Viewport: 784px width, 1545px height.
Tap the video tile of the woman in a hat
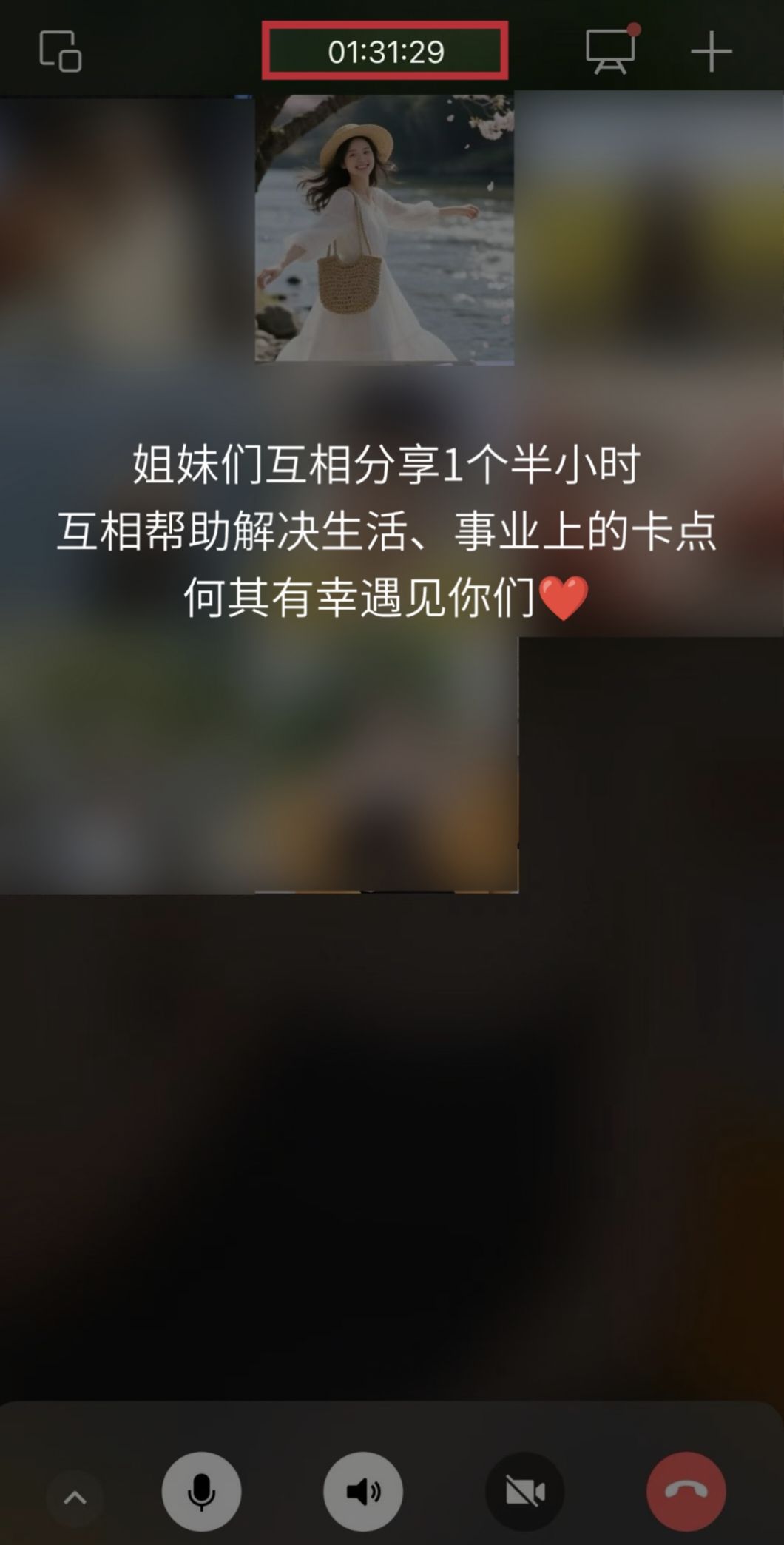(385, 229)
